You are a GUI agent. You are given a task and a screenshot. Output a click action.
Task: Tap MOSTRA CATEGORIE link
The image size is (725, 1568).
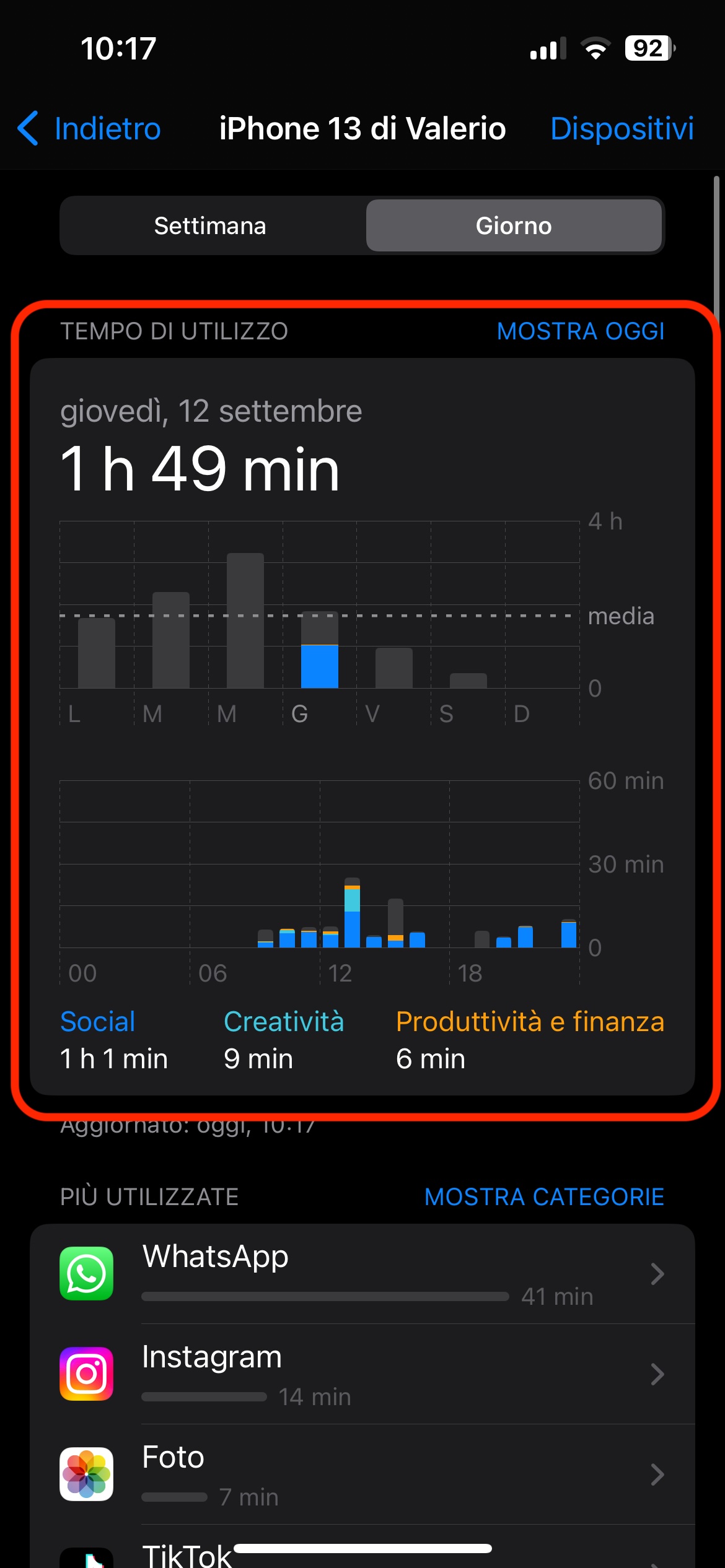[x=543, y=1197]
